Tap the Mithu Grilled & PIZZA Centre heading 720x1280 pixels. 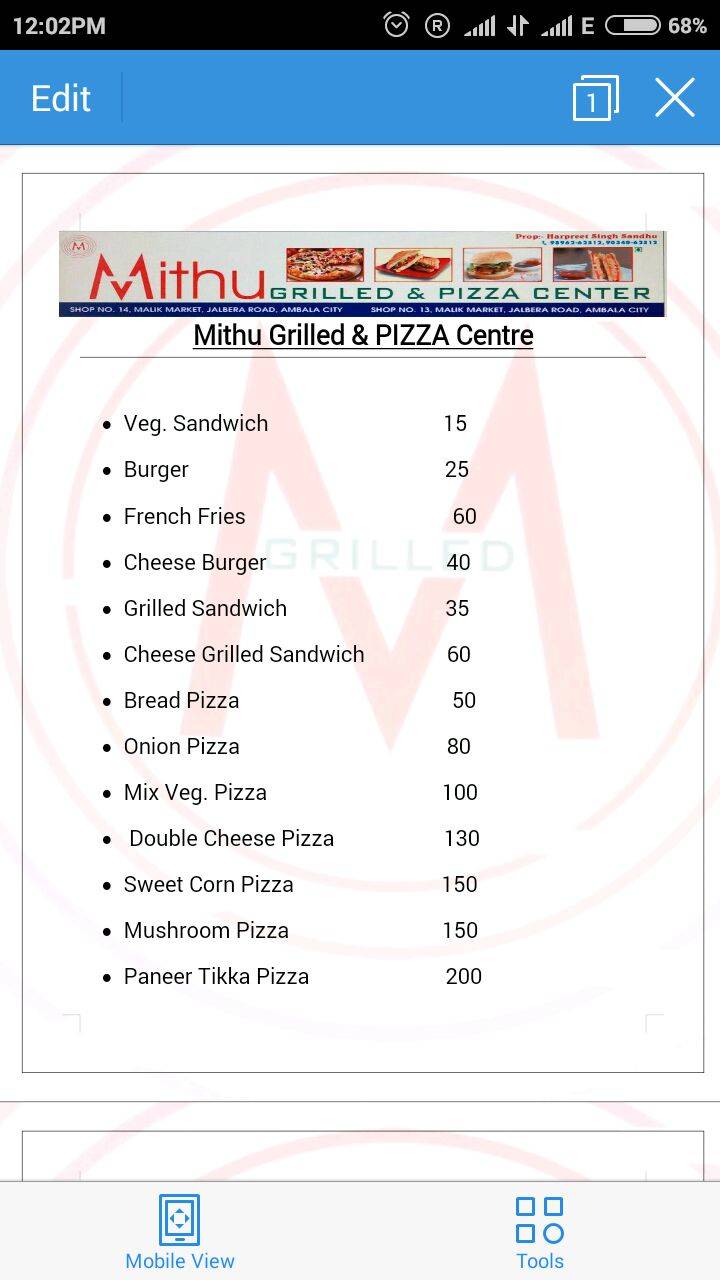[361, 336]
